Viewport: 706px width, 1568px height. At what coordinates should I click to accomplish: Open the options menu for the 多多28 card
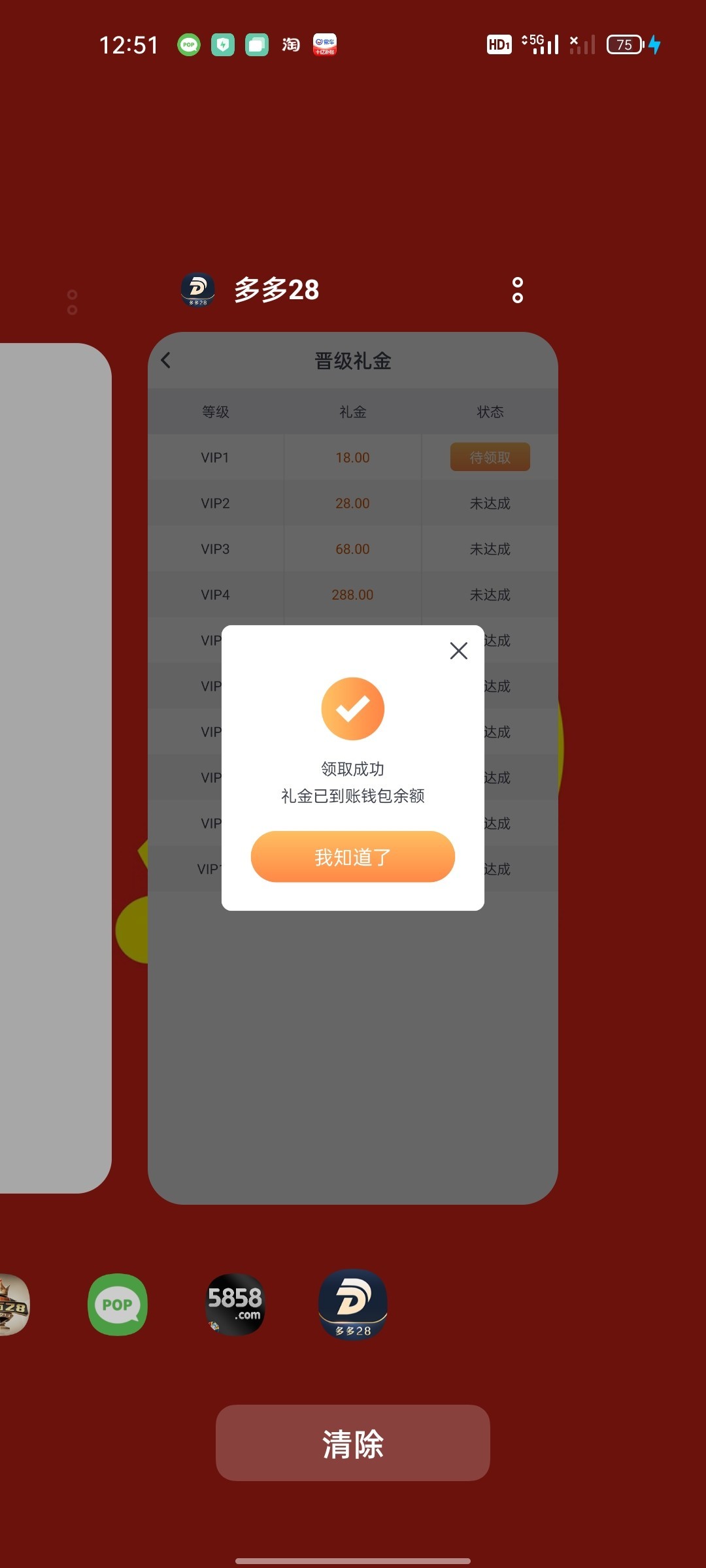click(517, 290)
